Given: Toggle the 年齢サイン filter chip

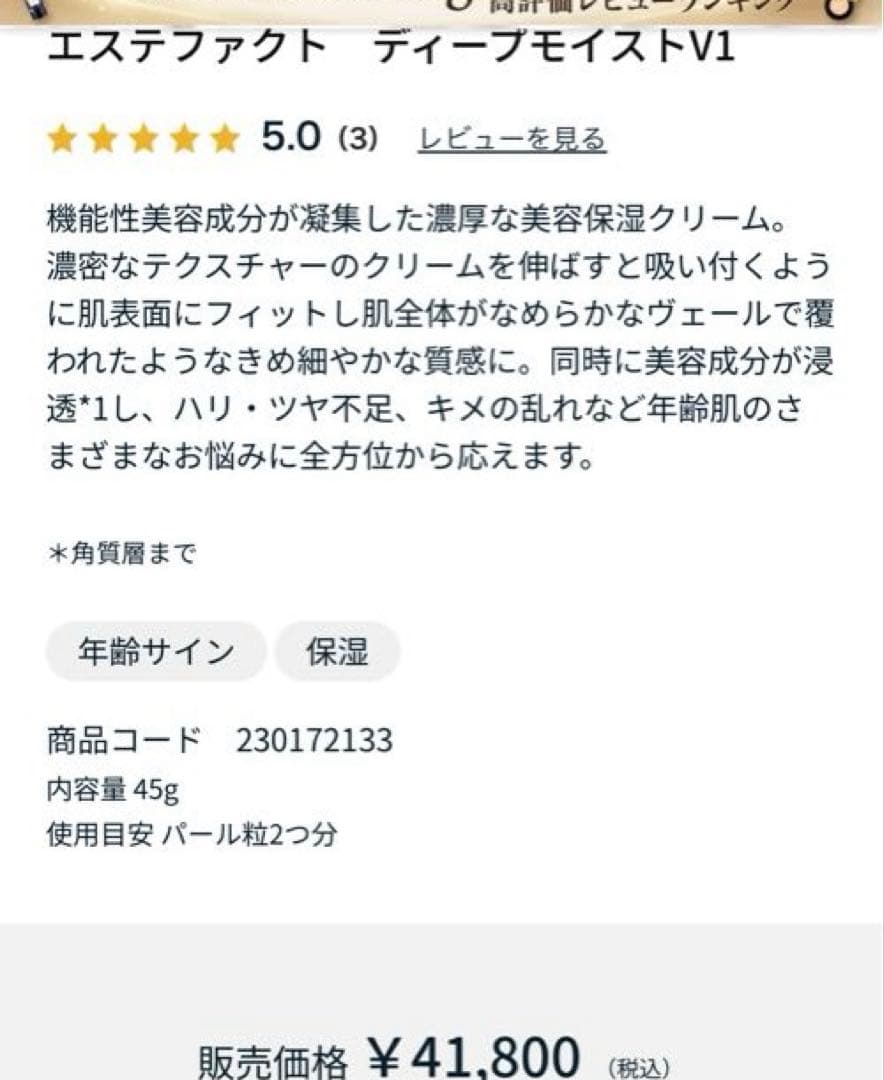Looking at the screenshot, I should tap(155, 651).
